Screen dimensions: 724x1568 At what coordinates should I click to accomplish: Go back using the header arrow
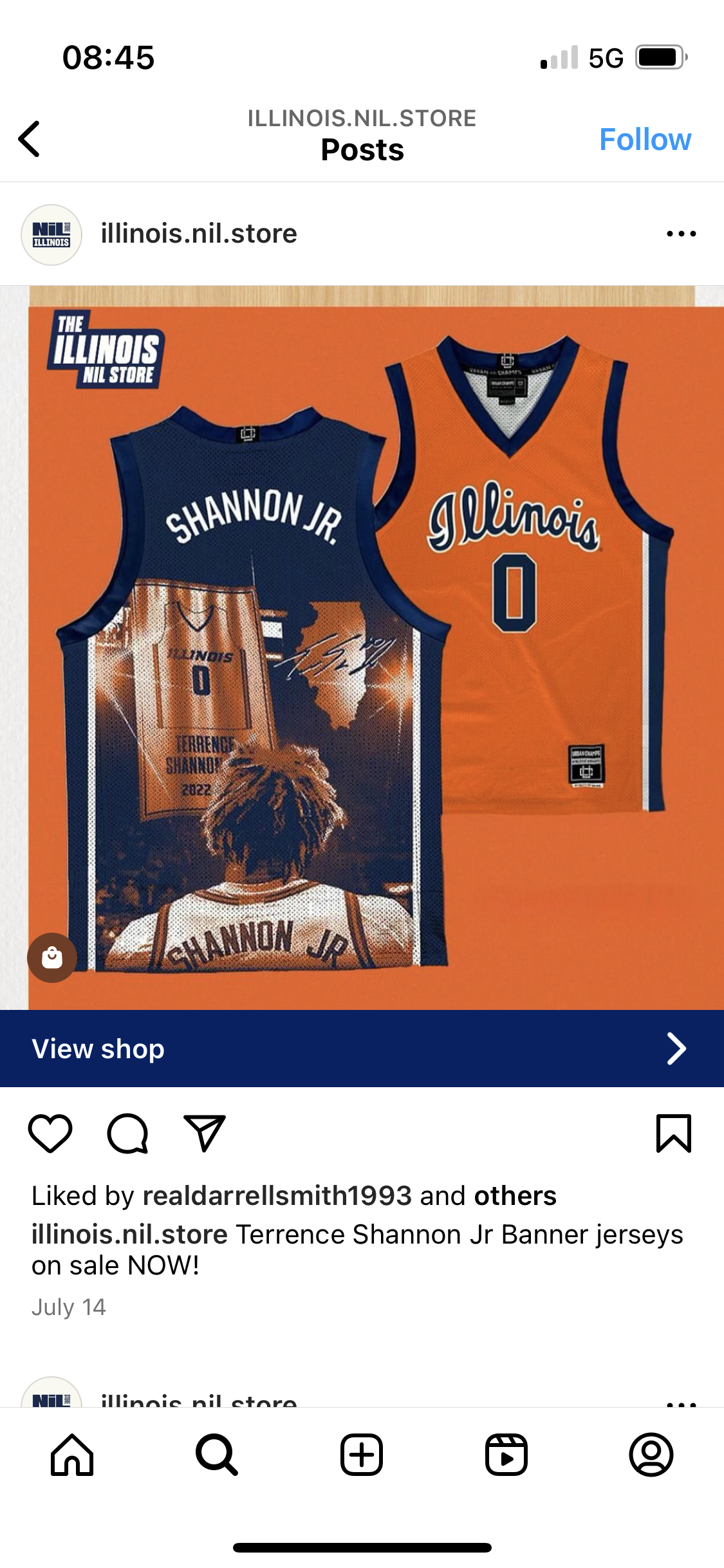(30, 138)
